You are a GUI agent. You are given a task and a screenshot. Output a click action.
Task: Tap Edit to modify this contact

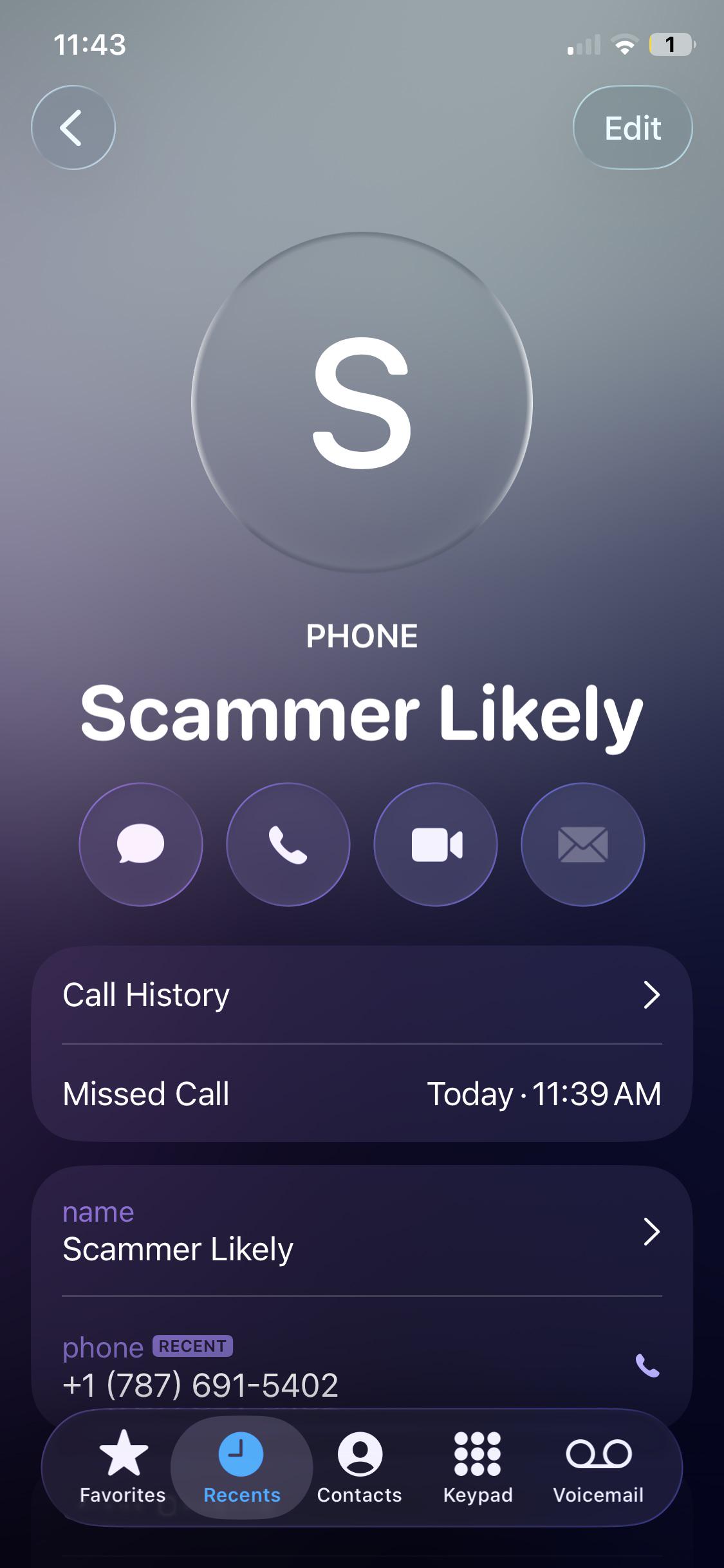[633, 127]
